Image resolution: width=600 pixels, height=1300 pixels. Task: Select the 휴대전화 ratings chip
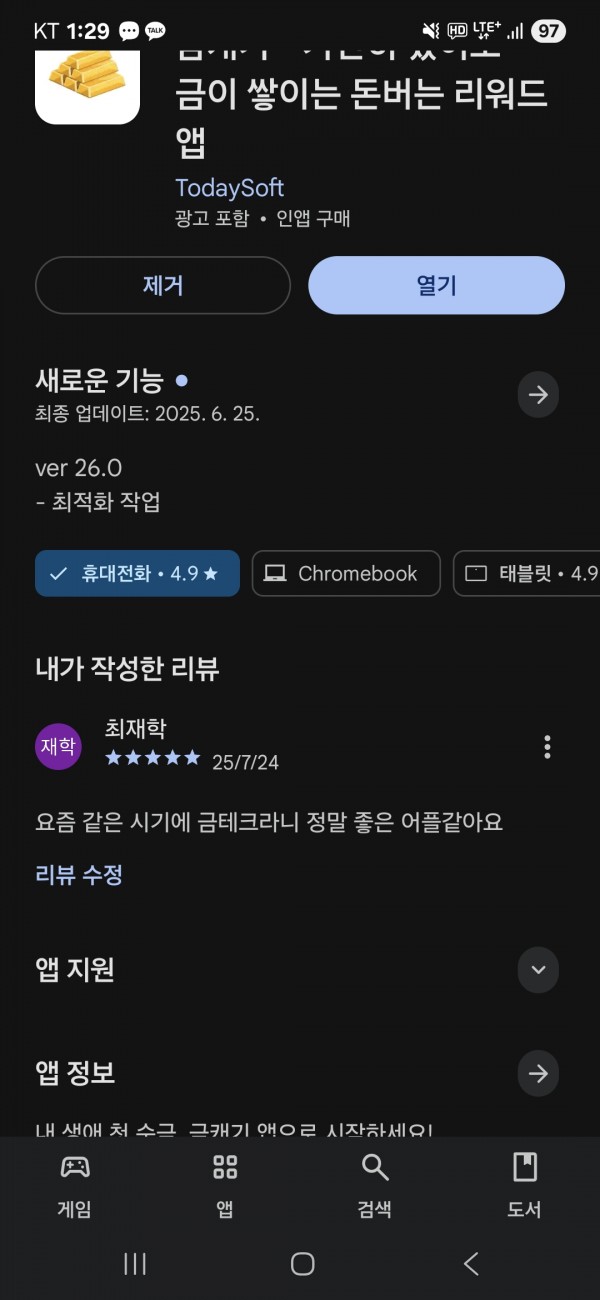[x=137, y=573]
